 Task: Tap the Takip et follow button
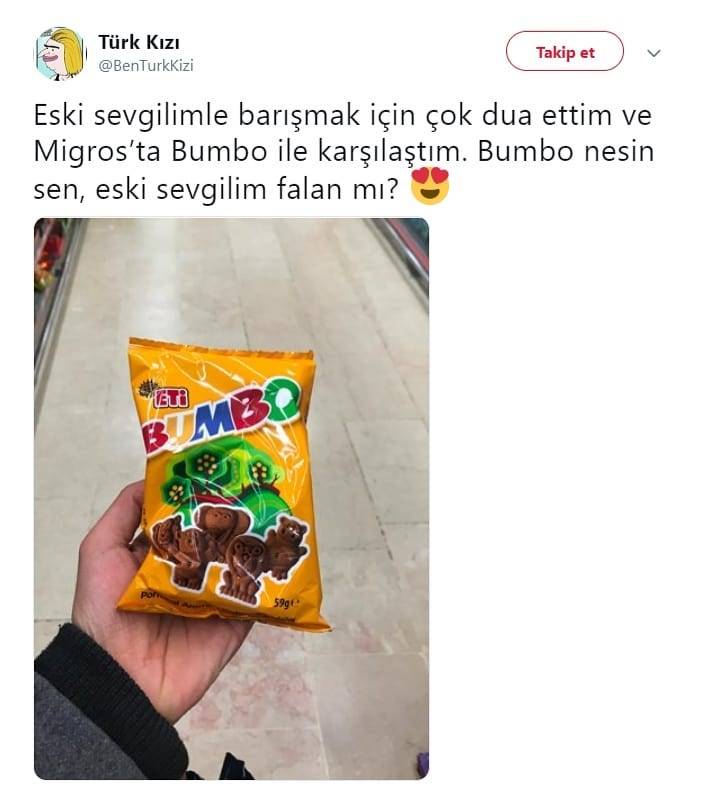pos(564,52)
